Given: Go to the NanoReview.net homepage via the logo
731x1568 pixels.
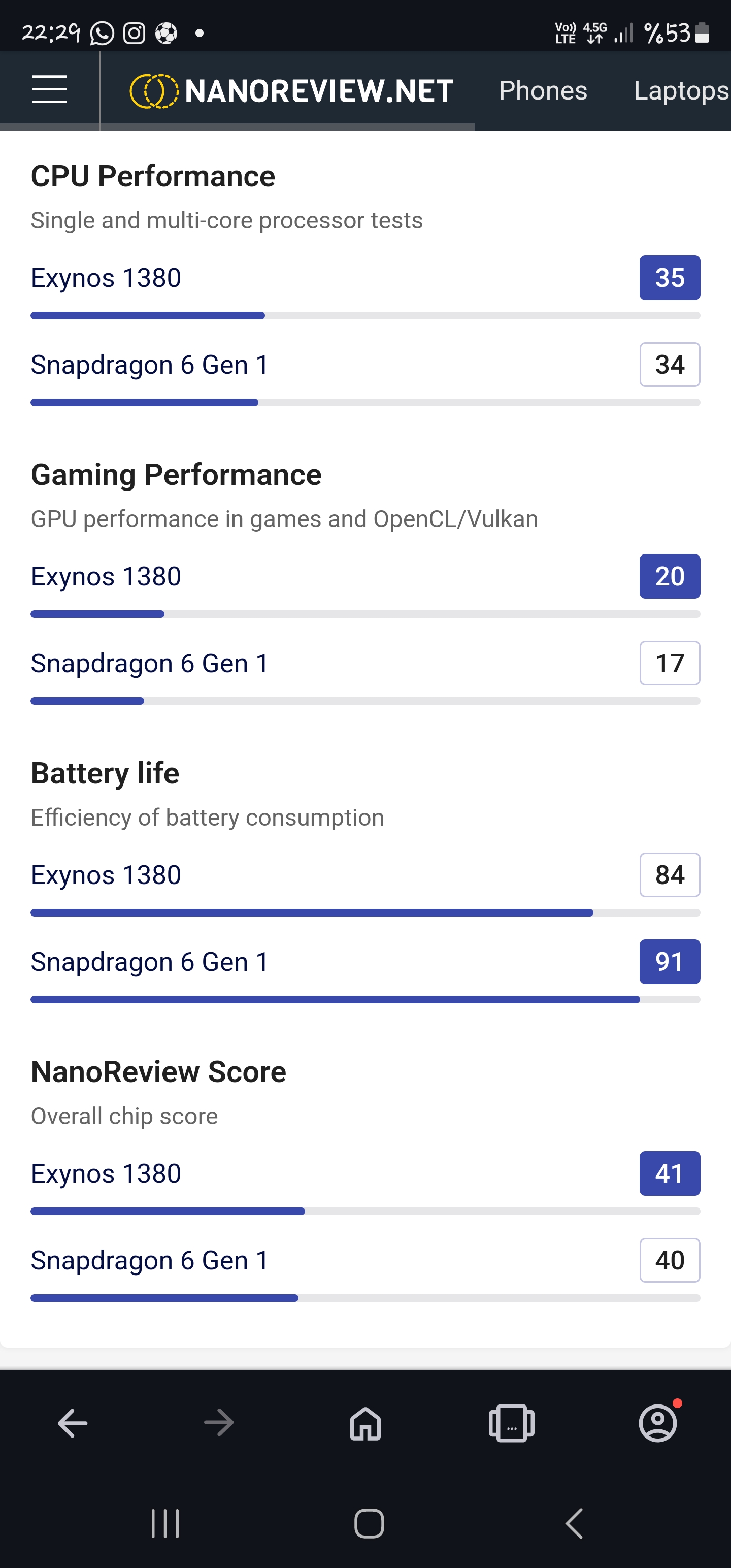Looking at the screenshot, I should 291,91.
